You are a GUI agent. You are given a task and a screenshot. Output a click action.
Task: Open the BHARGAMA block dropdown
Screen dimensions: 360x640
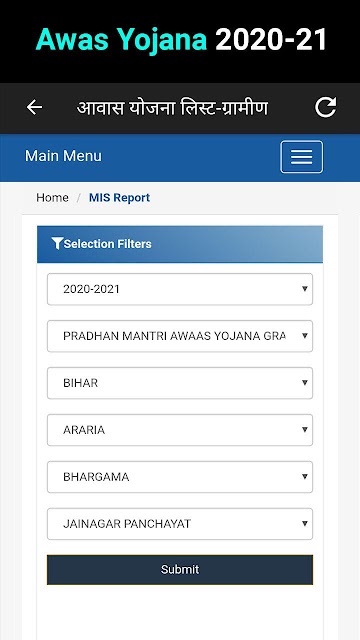click(180, 477)
